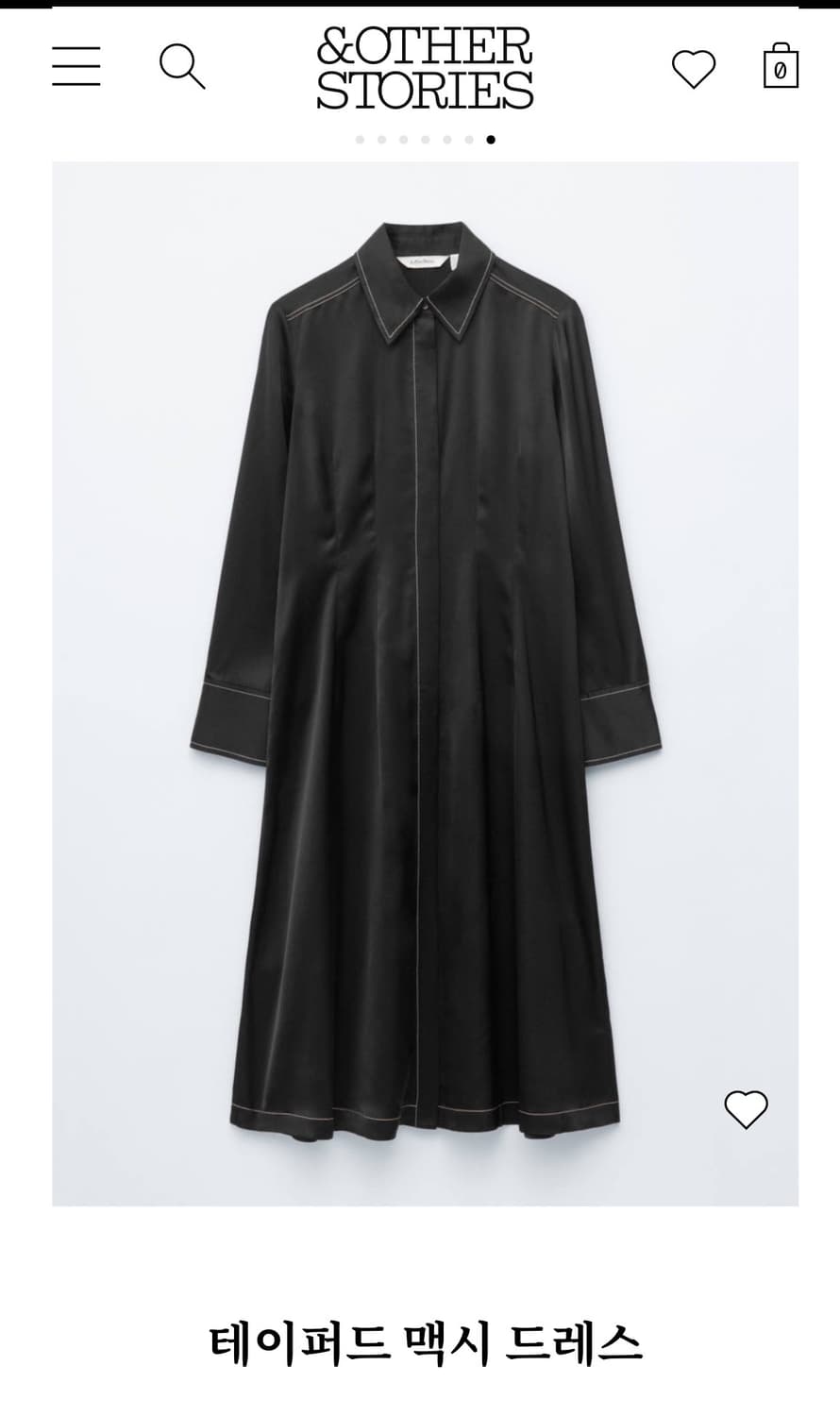View the black dress product image
Screen dimensions: 840x1416
pos(425,680)
